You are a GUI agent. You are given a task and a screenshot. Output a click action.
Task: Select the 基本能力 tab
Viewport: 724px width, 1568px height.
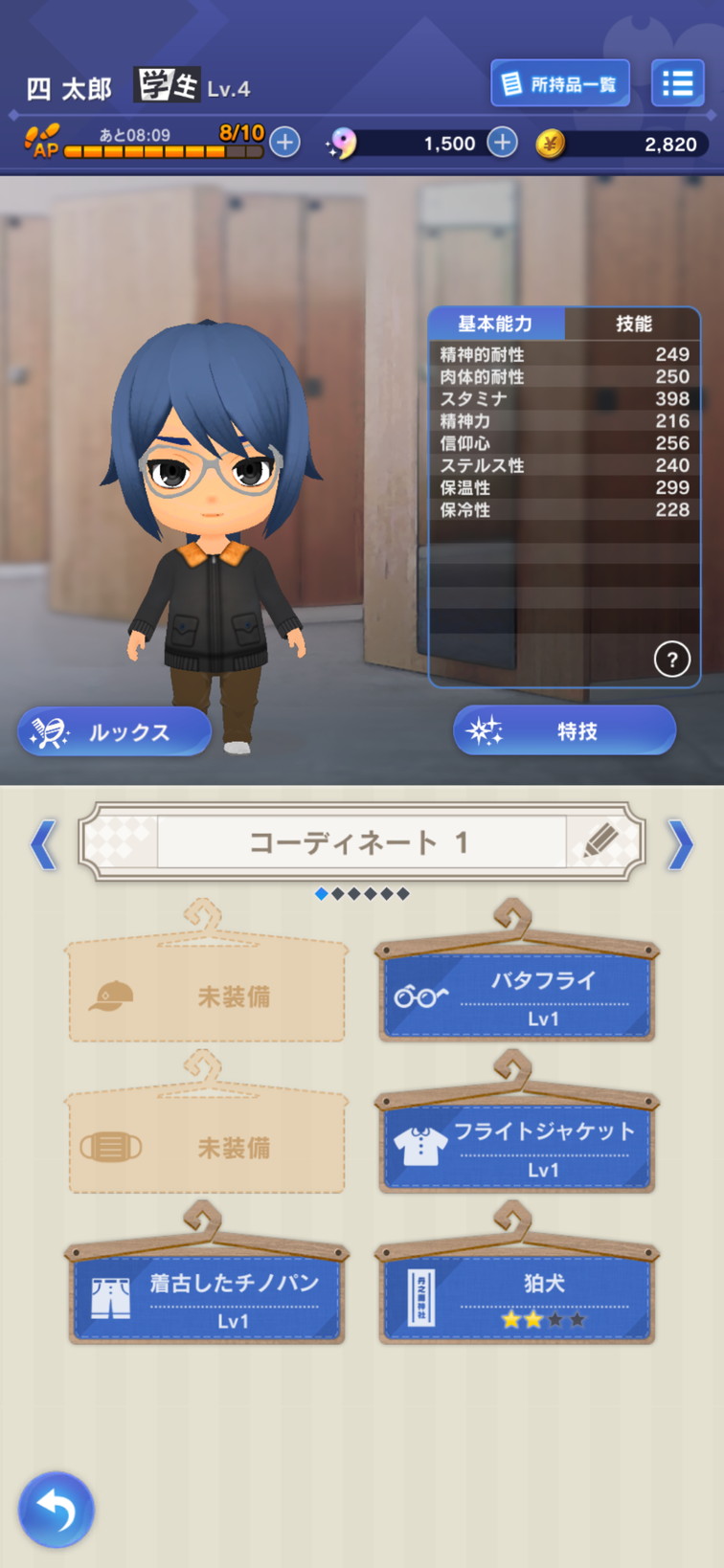point(495,324)
